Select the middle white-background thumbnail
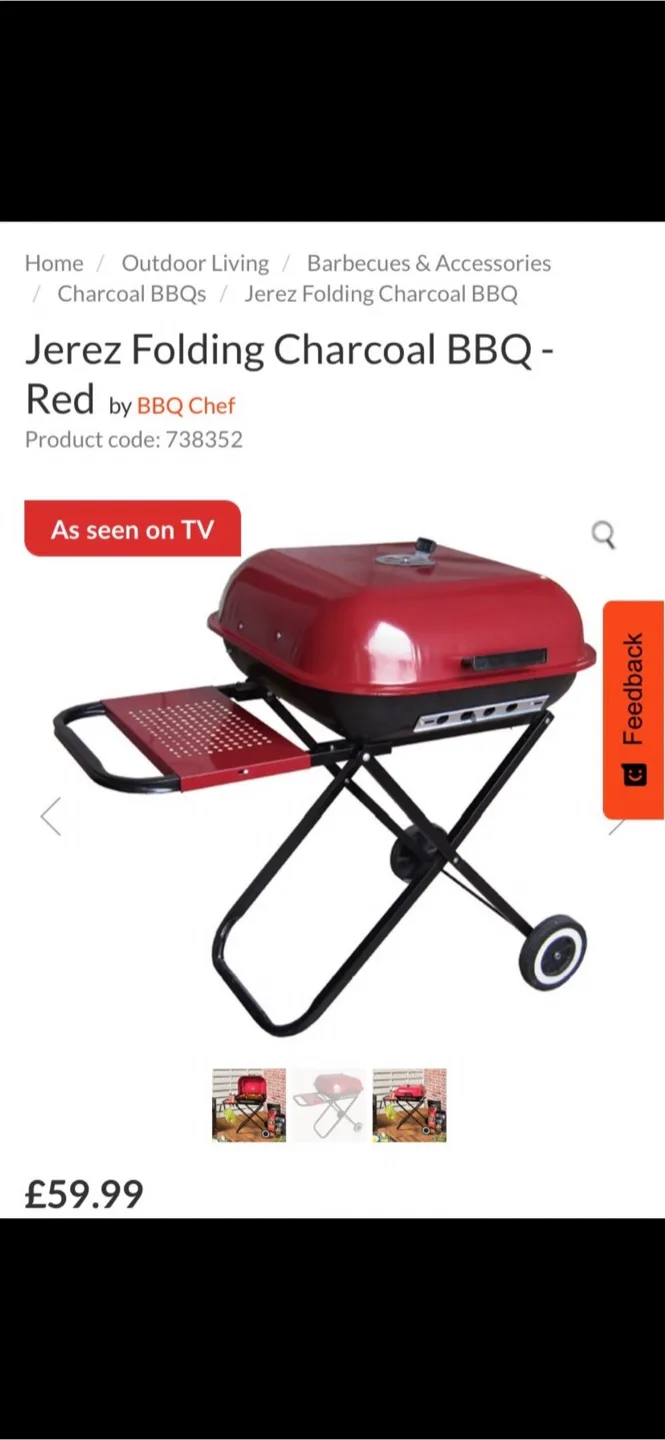 329,1105
